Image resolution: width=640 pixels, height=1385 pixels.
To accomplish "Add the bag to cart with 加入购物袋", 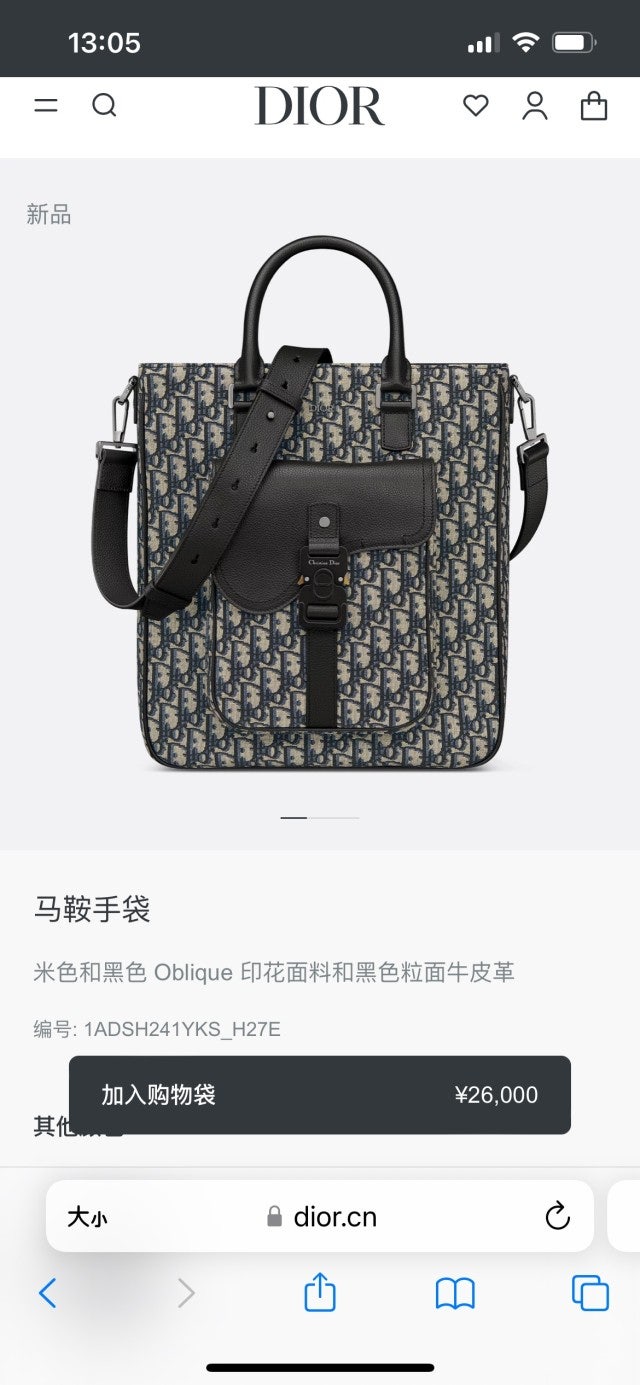I will point(320,1095).
